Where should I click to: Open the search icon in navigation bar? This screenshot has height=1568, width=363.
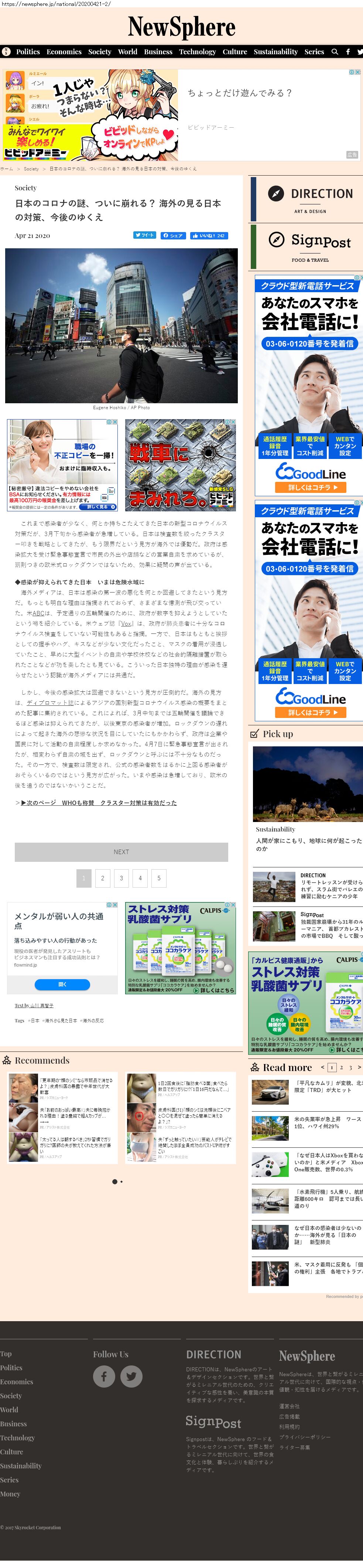click(334, 52)
